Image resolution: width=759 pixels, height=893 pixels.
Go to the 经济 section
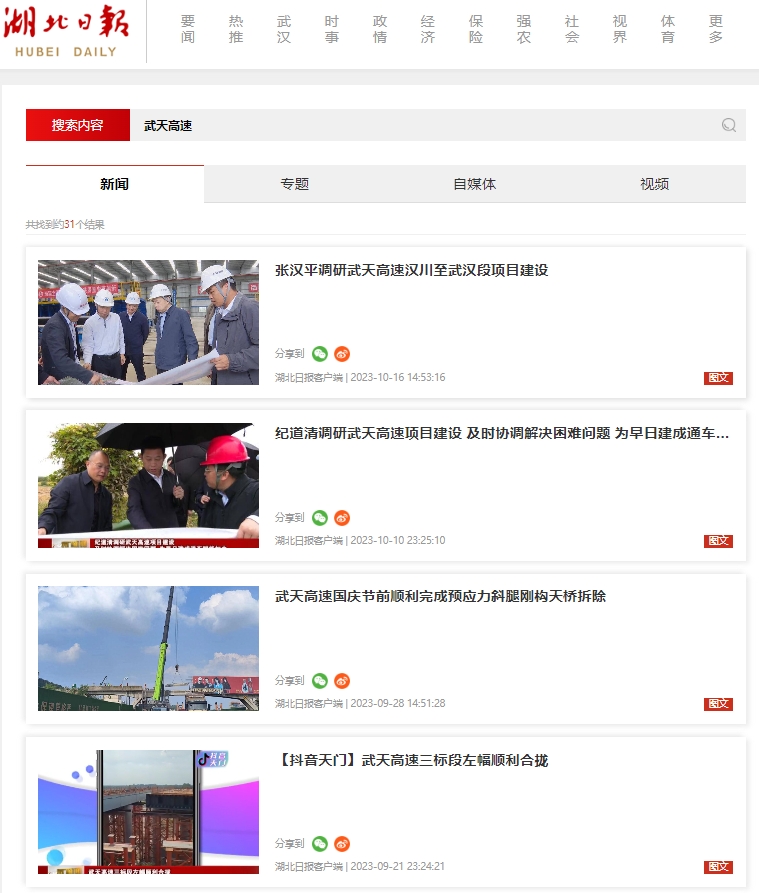tap(428, 29)
